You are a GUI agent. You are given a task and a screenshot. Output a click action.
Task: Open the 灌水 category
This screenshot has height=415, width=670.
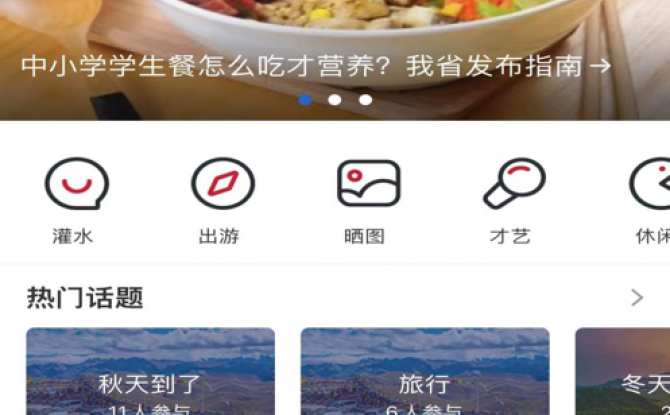tap(76, 200)
